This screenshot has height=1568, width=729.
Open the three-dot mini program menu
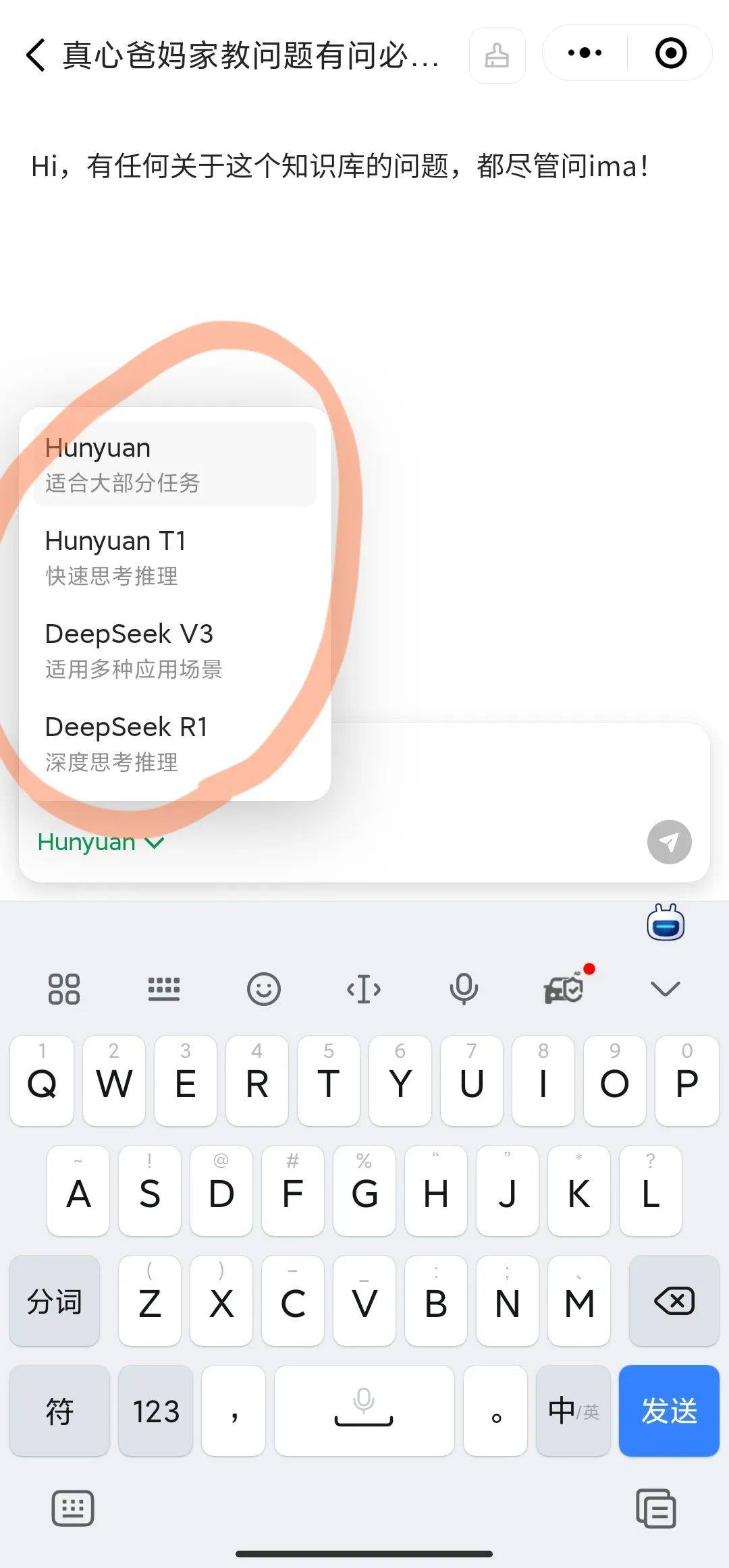(585, 53)
